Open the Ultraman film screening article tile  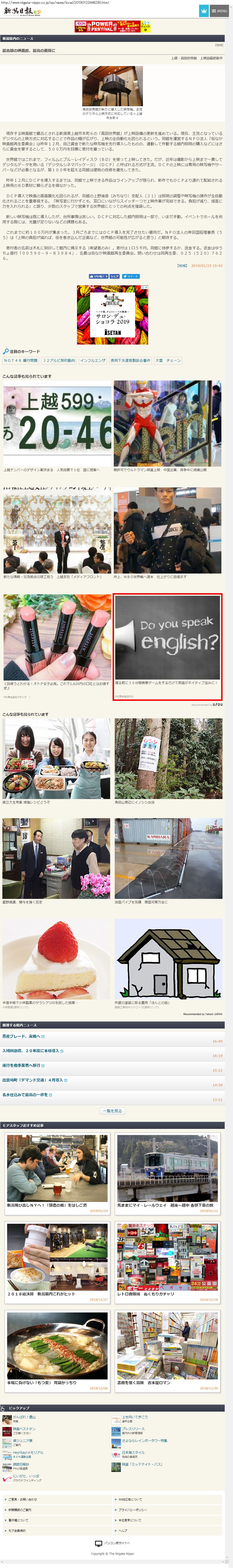pyautogui.click(x=168, y=426)
